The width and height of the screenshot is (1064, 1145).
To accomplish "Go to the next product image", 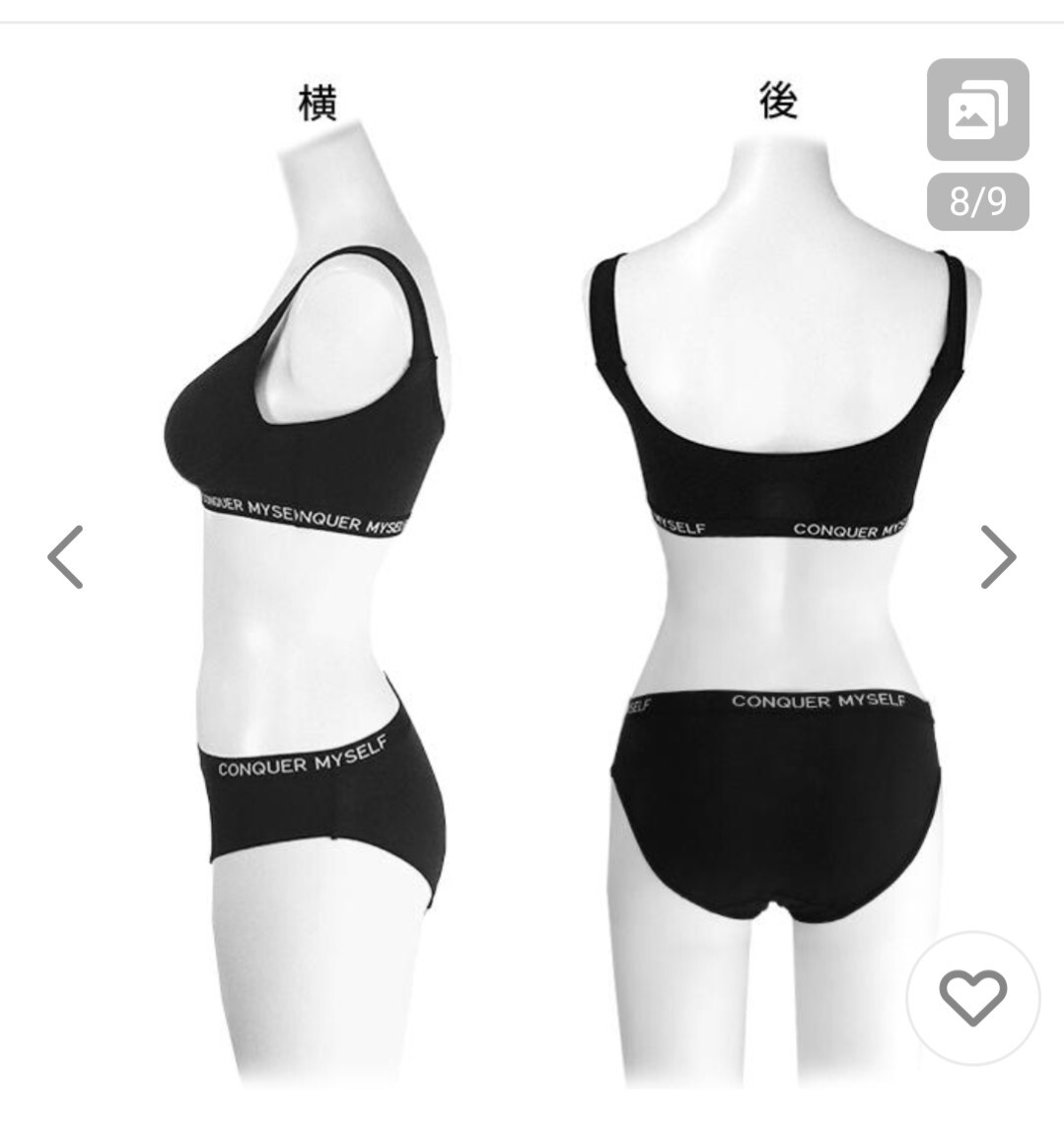I will coord(997,557).
